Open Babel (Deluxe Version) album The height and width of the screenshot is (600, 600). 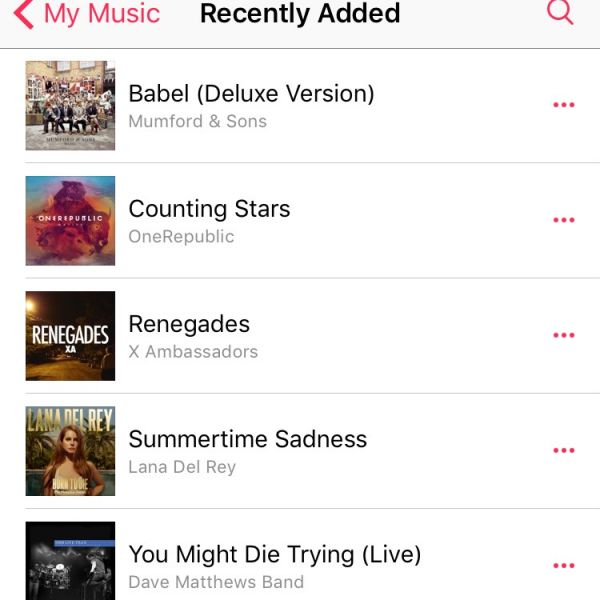(251, 94)
